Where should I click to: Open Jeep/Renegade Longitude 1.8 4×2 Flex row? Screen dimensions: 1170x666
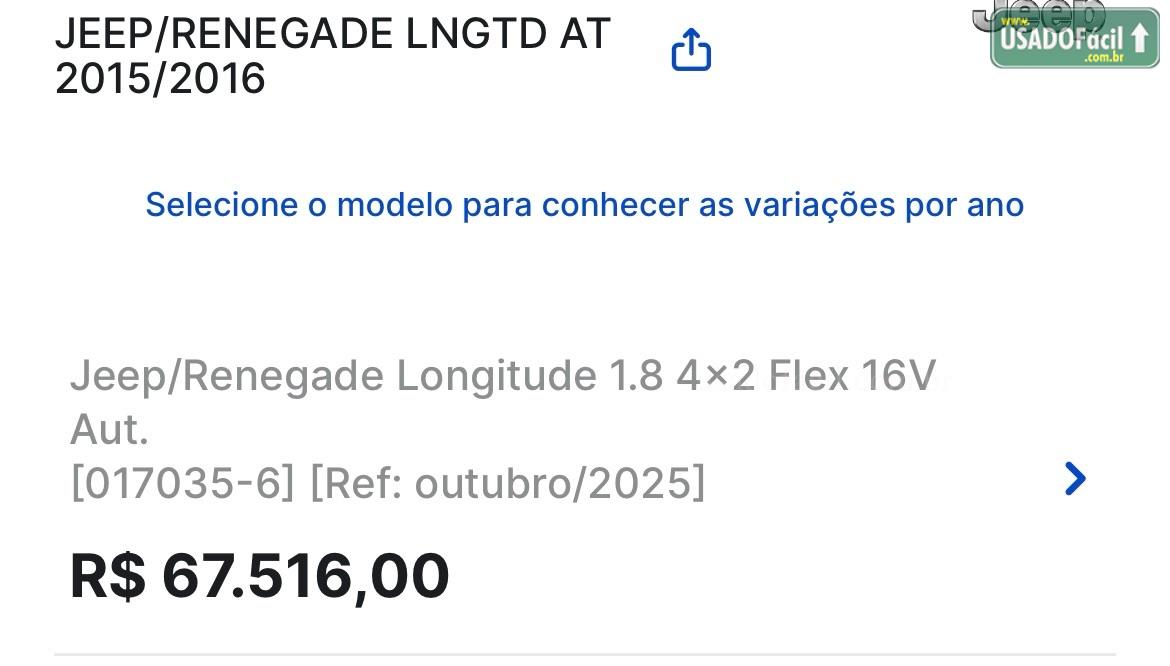click(1074, 479)
